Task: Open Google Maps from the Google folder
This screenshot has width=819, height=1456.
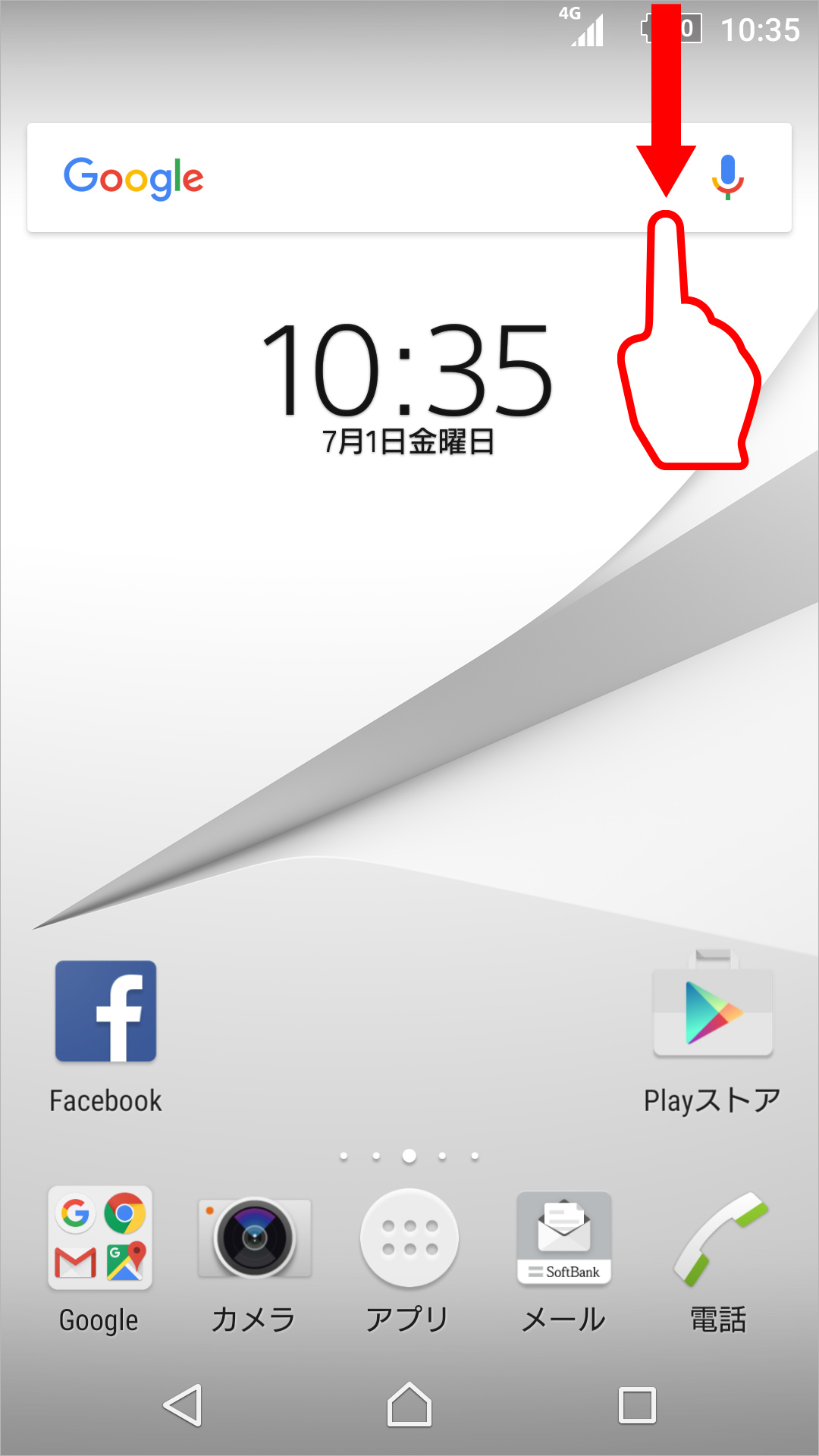Action: (126, 1263)
